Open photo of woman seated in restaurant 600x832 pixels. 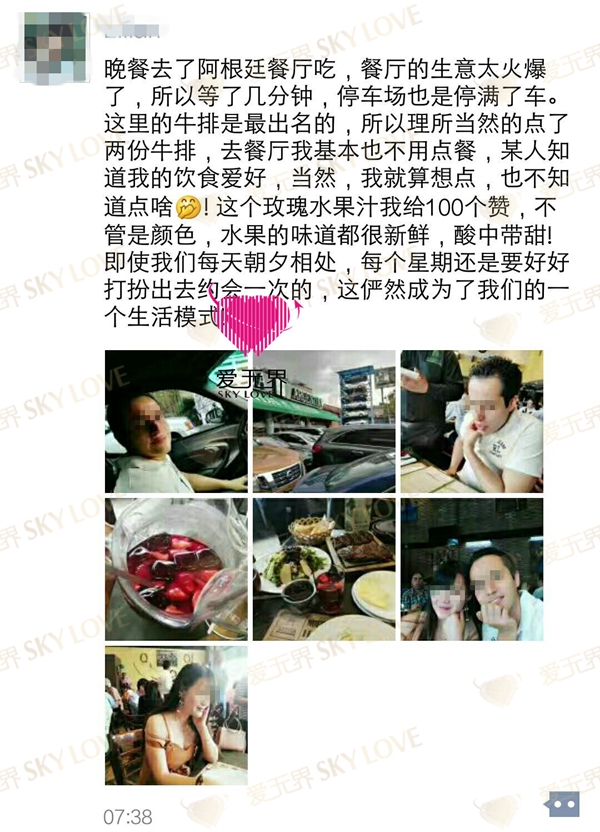coord(176,716)
